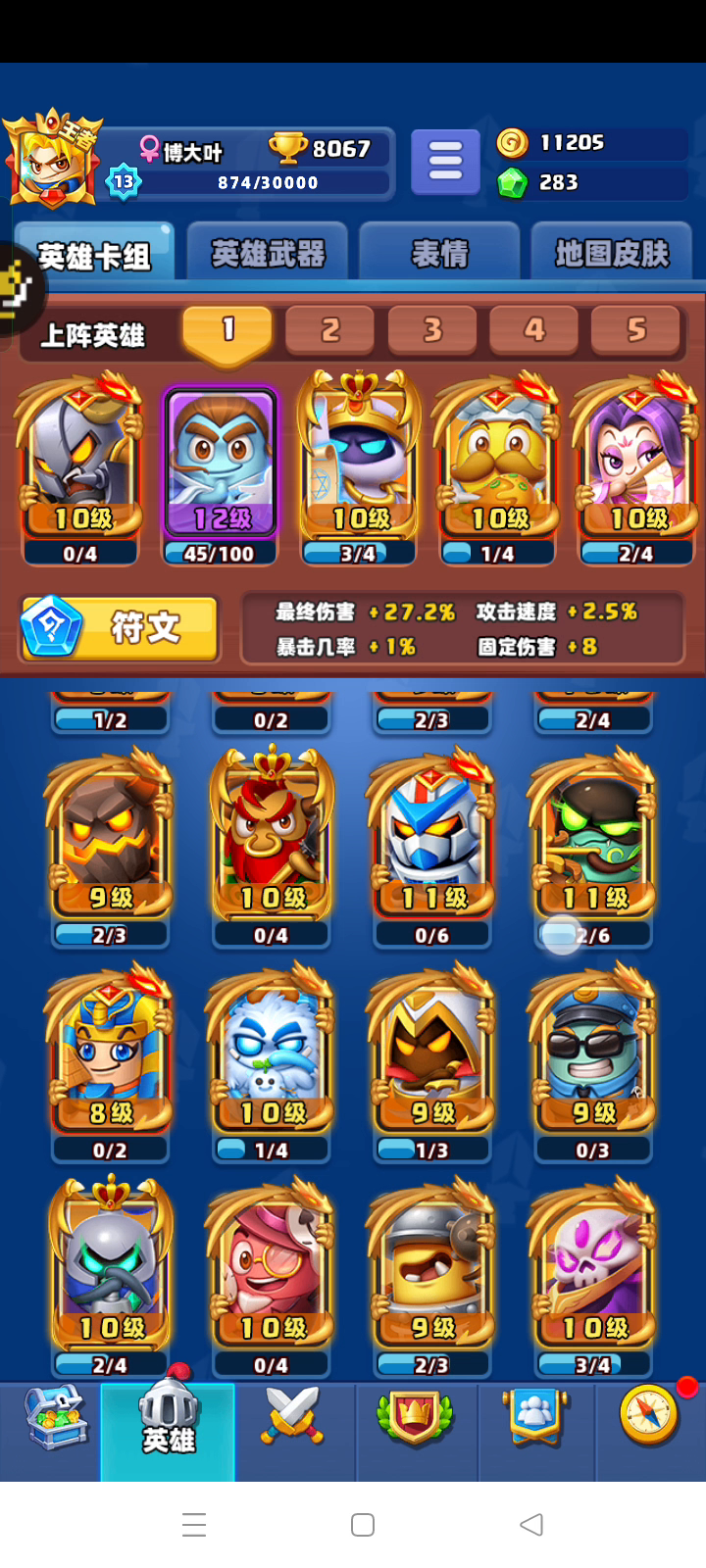Open the crown shield ranking tab
The height and width of the screenshot is (1568, 706).
point(415,1417)
